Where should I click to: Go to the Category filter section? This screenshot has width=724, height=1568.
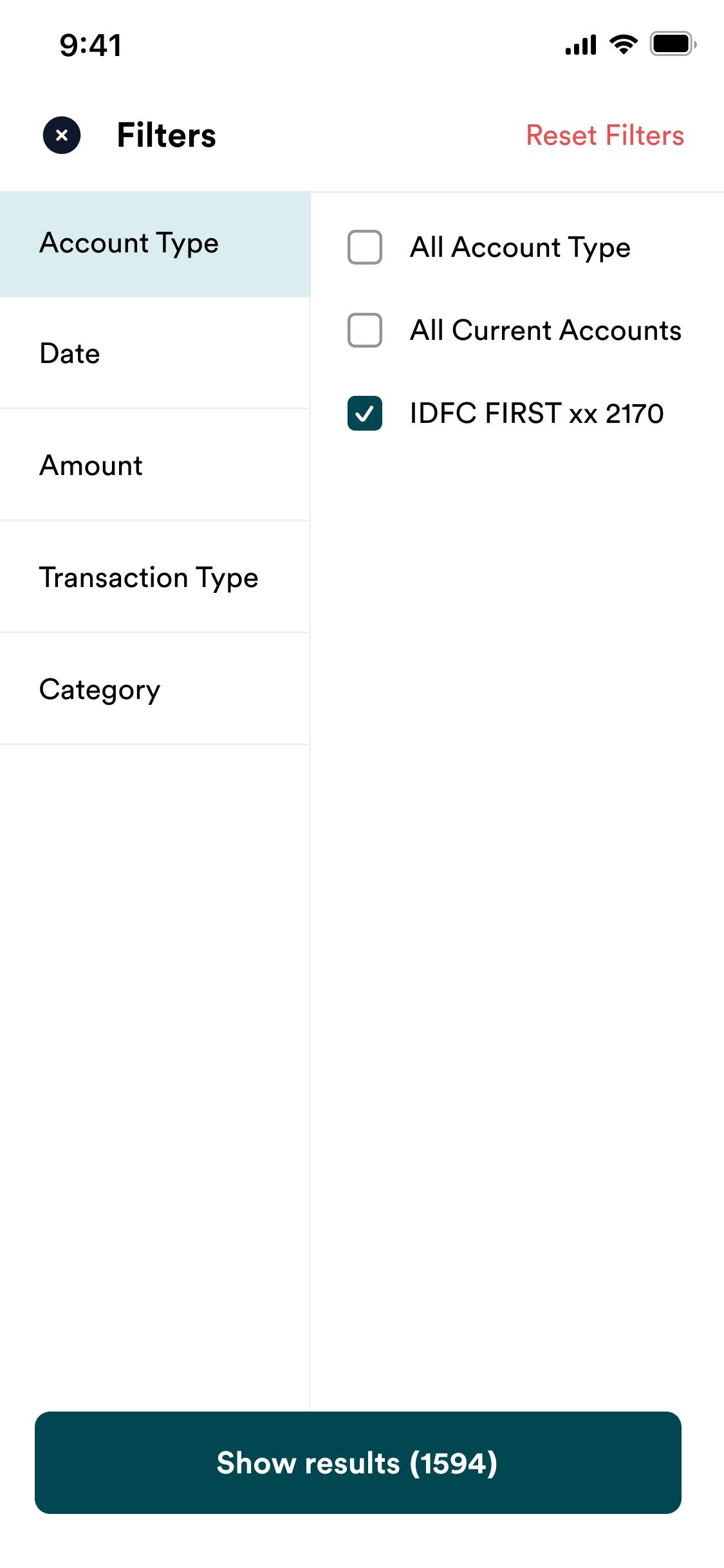click(155, 689)
